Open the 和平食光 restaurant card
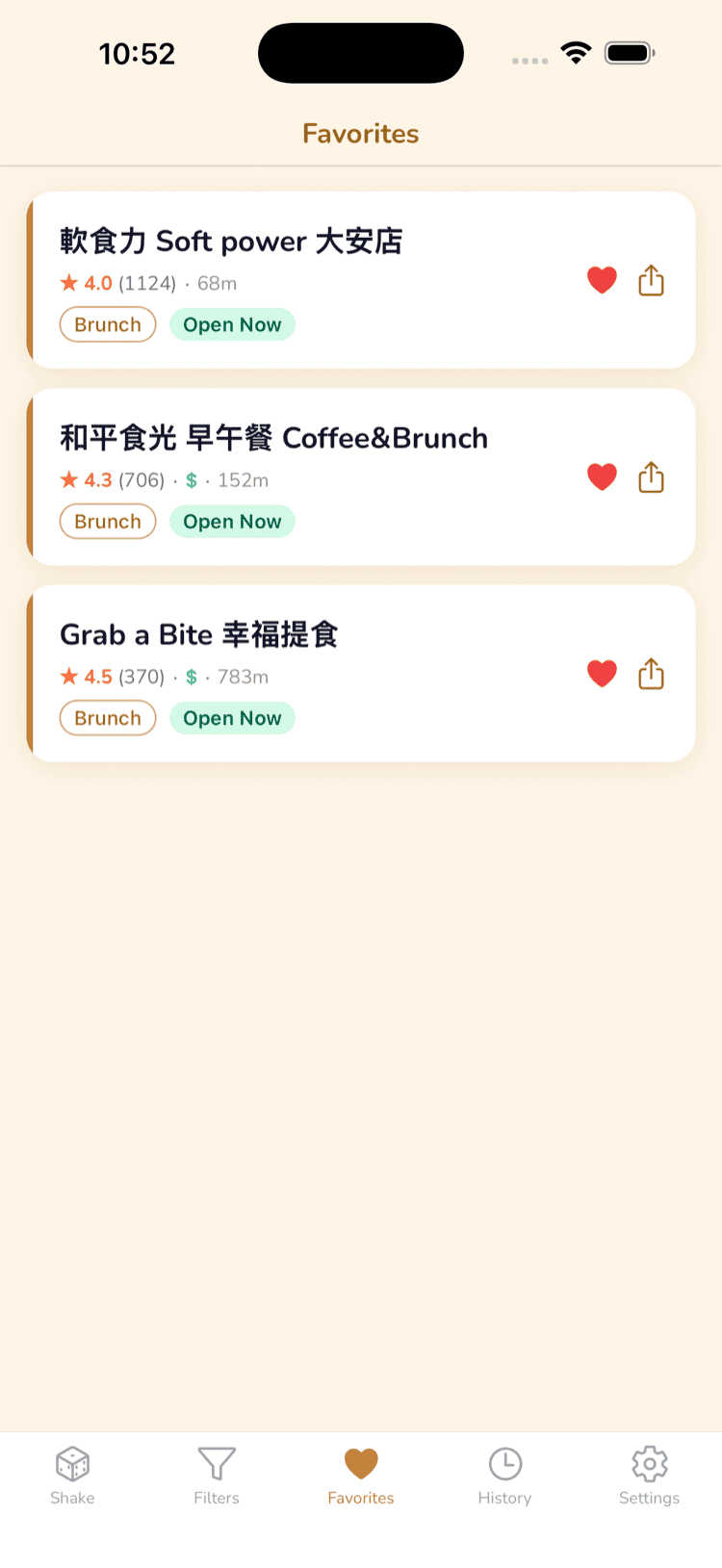This screenshot has height=1568, width=722. click(289, 438)
